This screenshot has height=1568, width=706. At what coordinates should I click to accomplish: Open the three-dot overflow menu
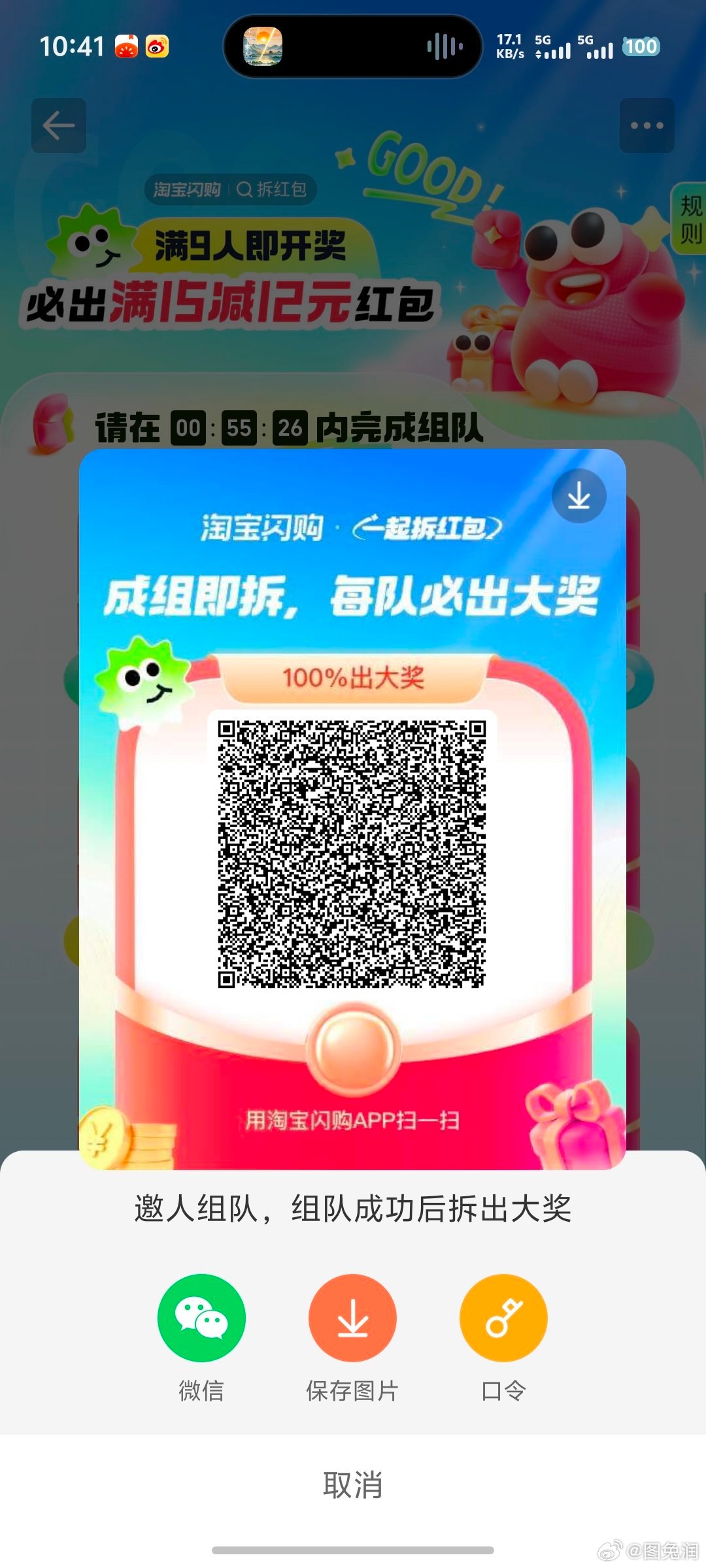point(647,125)
